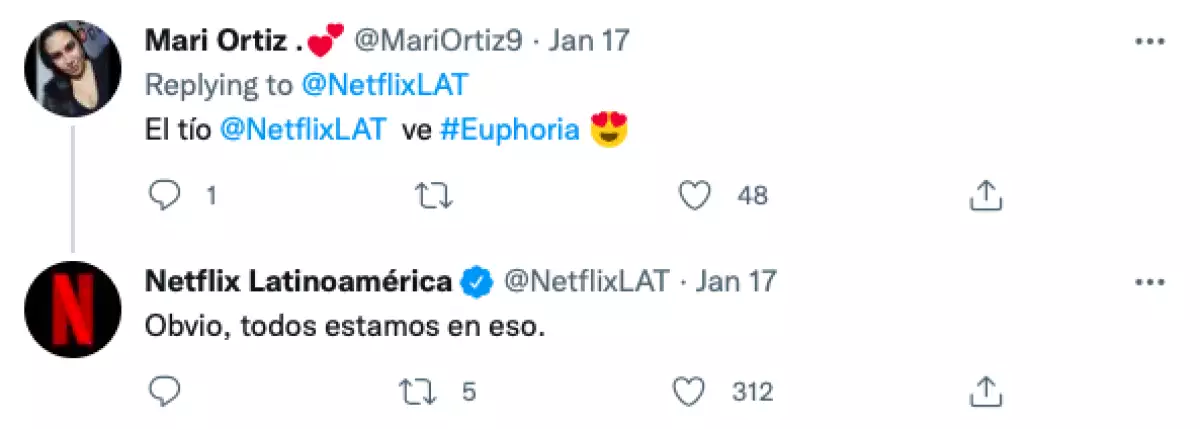Like the Netflix Latinoamérica reply
Screen dimensions: 1200x429
690,391
